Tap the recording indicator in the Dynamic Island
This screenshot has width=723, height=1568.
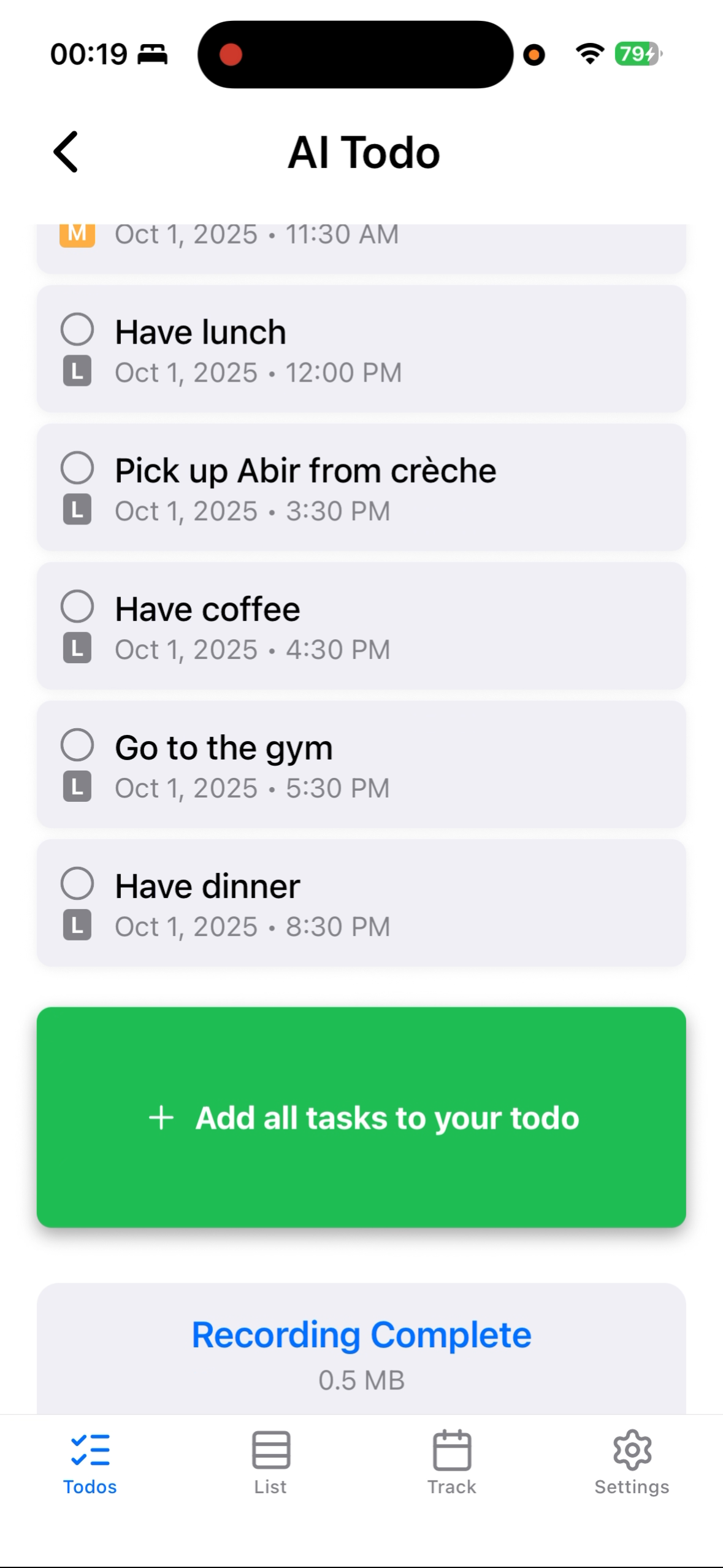coord(232,55)
